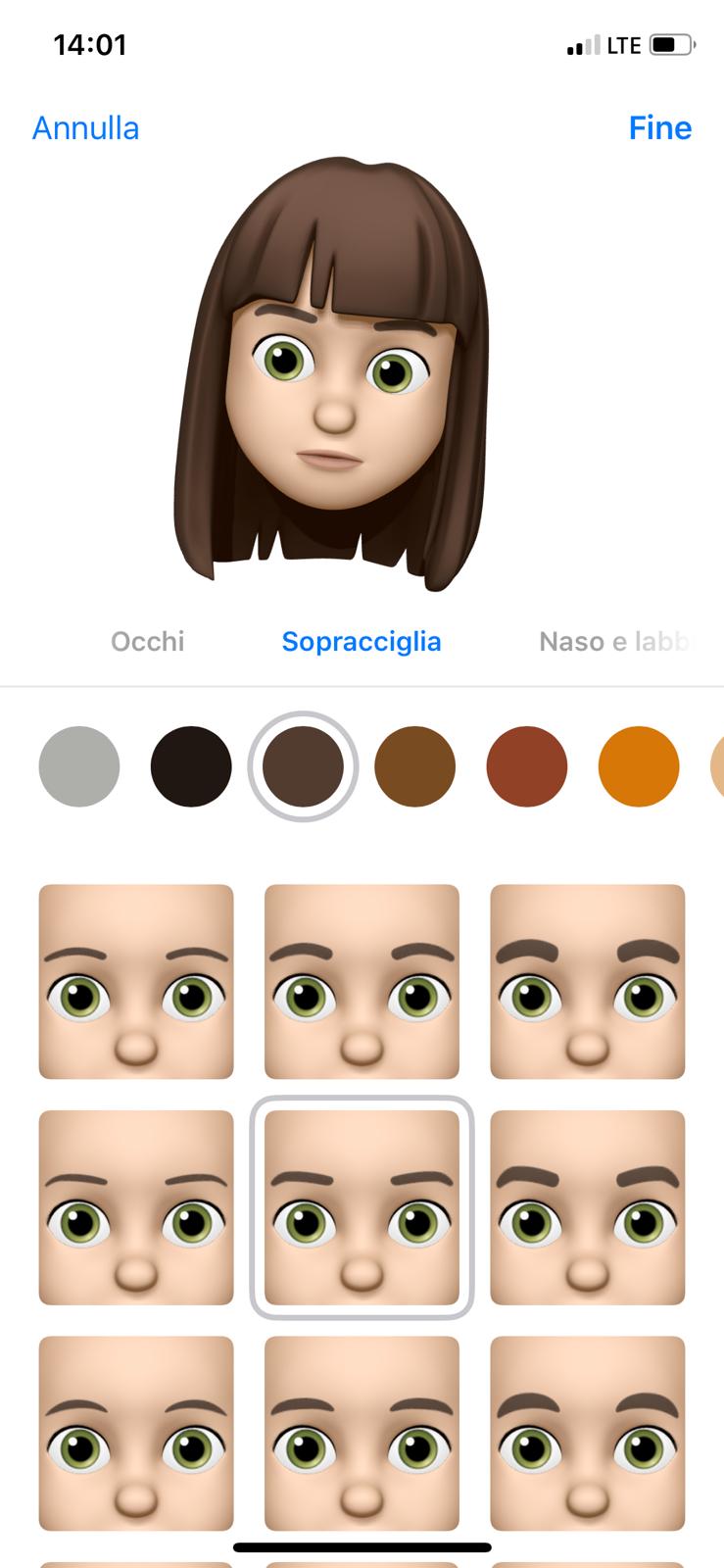Viewport: 724px width, 1568px height.
Task: Choose the auburn red eyebrow color
Action: click(526, 766)
